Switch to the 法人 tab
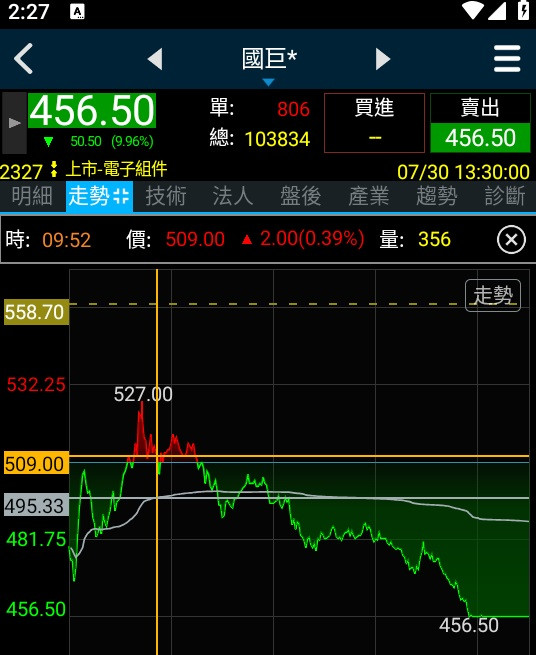 pos(233,196)
